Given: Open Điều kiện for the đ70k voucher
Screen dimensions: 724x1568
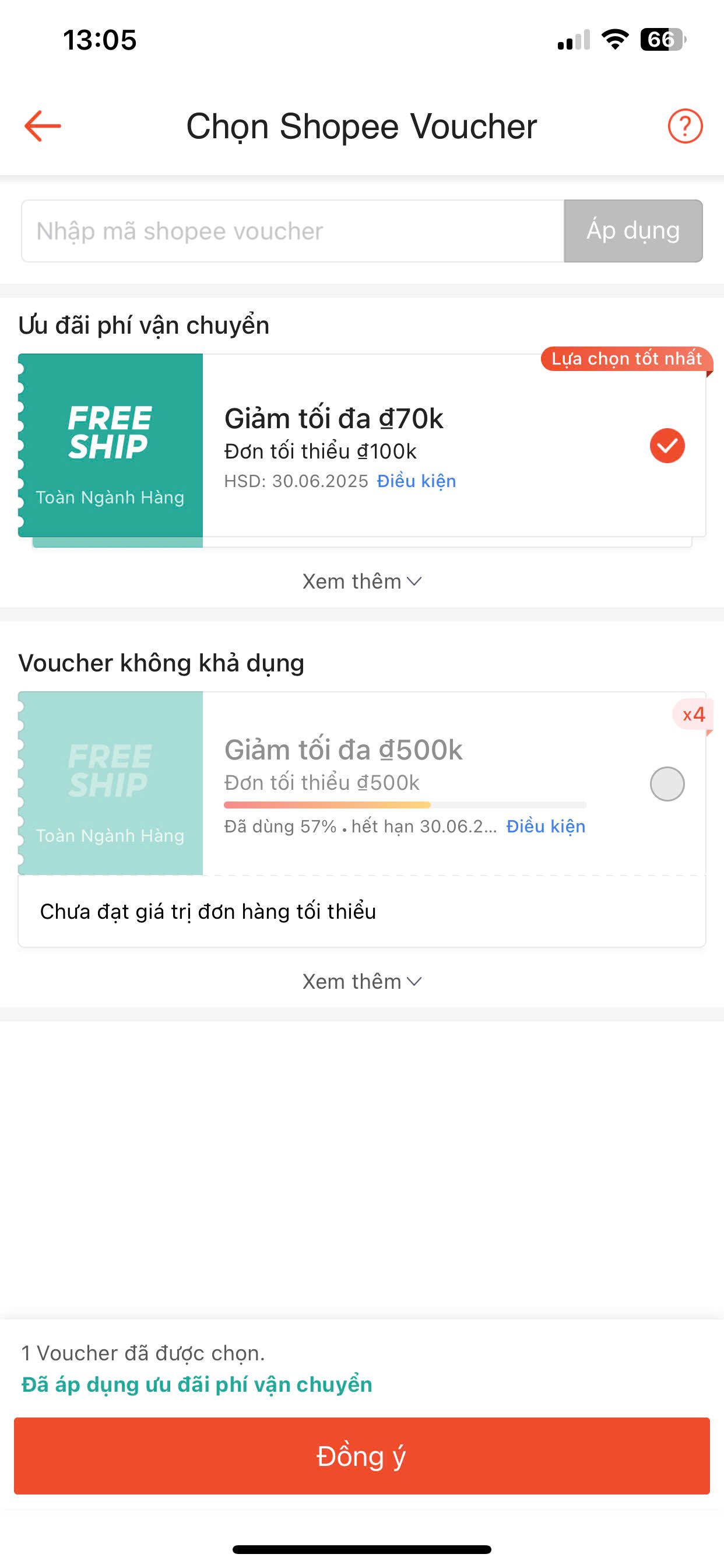Looking at the screenshot, I should point(416,481).
